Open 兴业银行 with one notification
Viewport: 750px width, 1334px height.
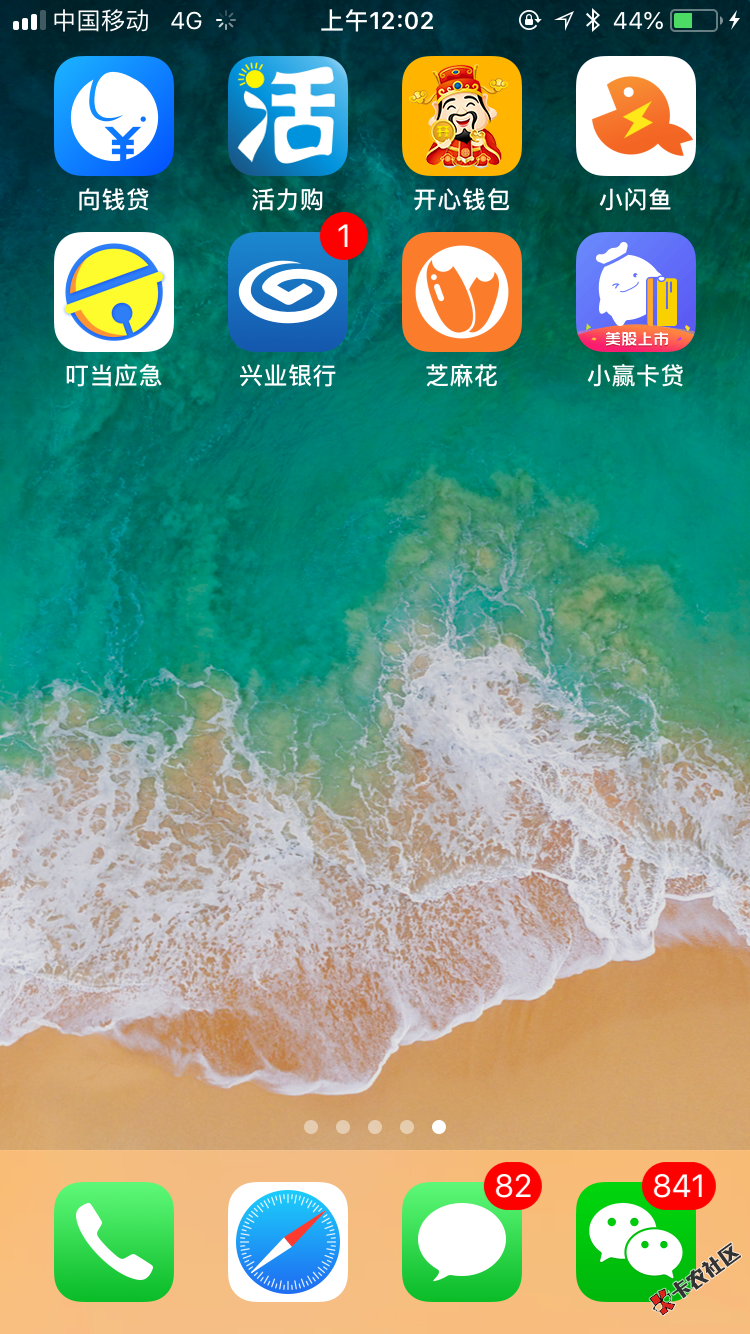[x=288, y=292]
